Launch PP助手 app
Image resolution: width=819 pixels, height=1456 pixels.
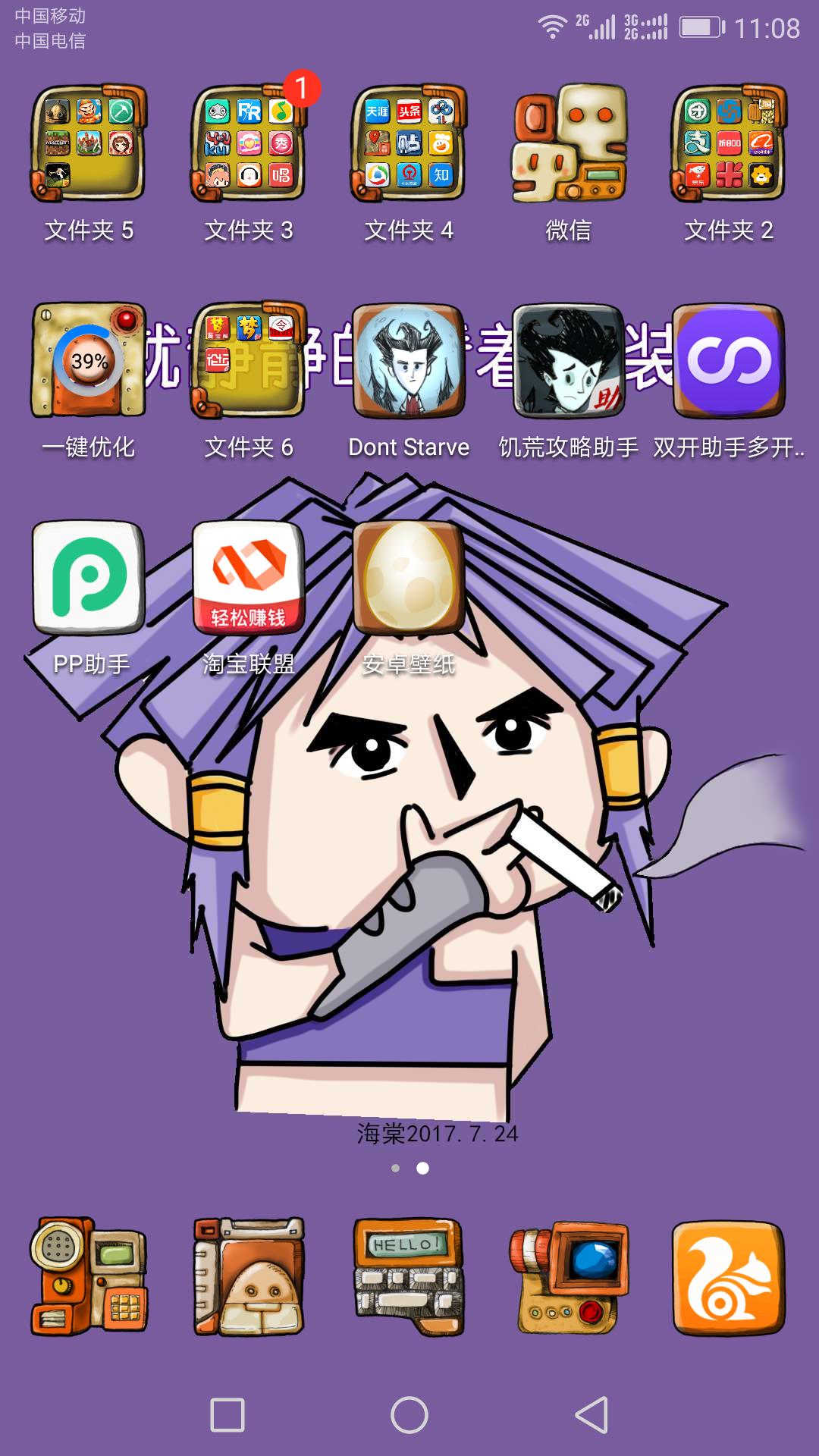click(89, 577)
